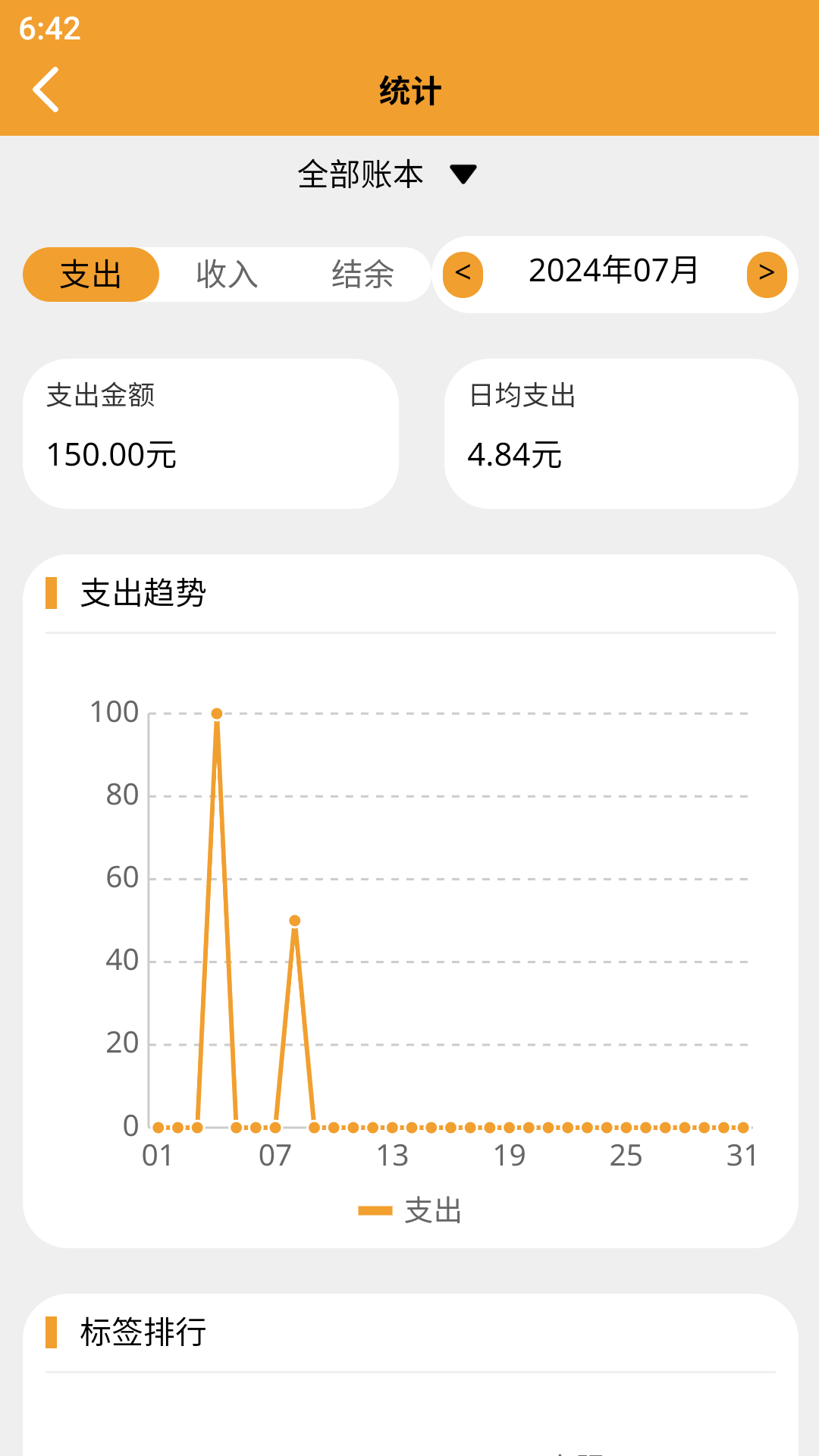819x1456 pixels.
Task: Tap the next month arrow
Action: coord(767,275)
